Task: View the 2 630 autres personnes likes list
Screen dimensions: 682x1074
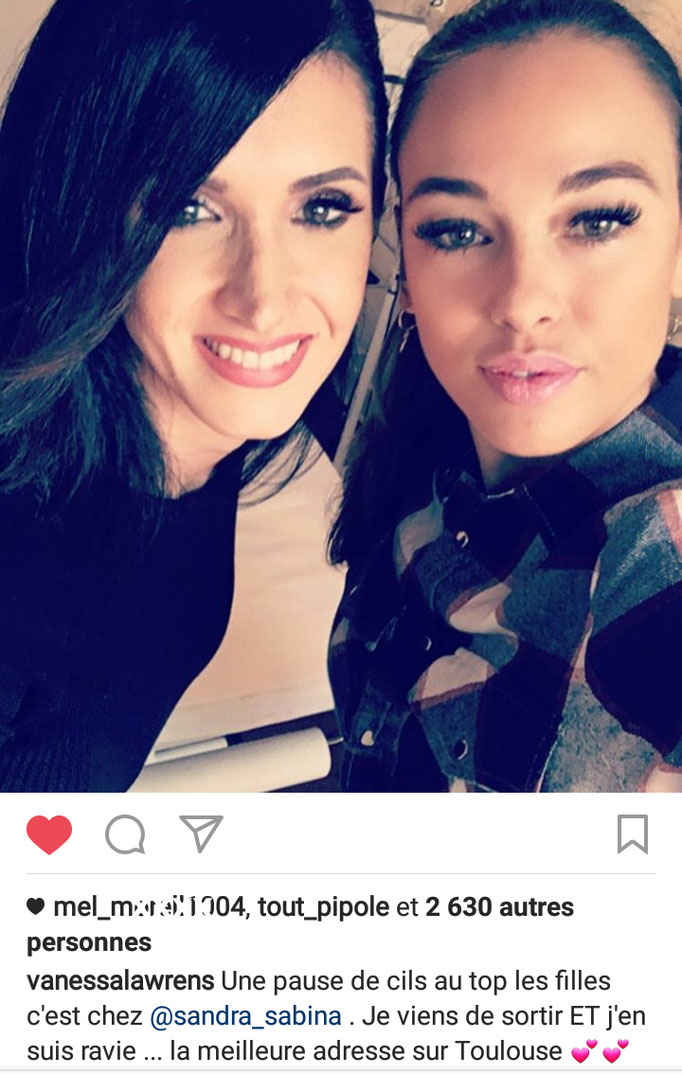Action: click(x=499, y=907)
